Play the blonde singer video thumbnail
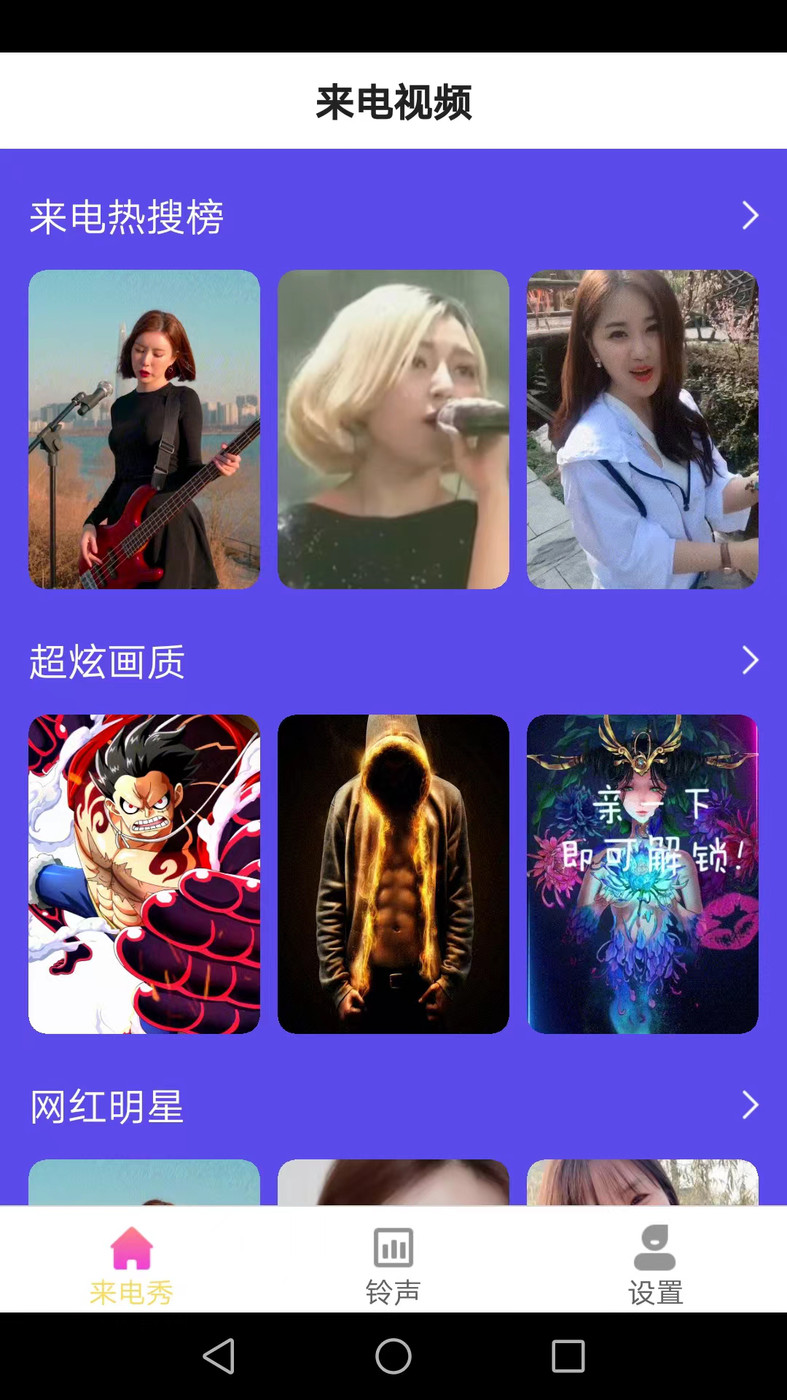The image size is (787, 1400). tap(393, 428)
